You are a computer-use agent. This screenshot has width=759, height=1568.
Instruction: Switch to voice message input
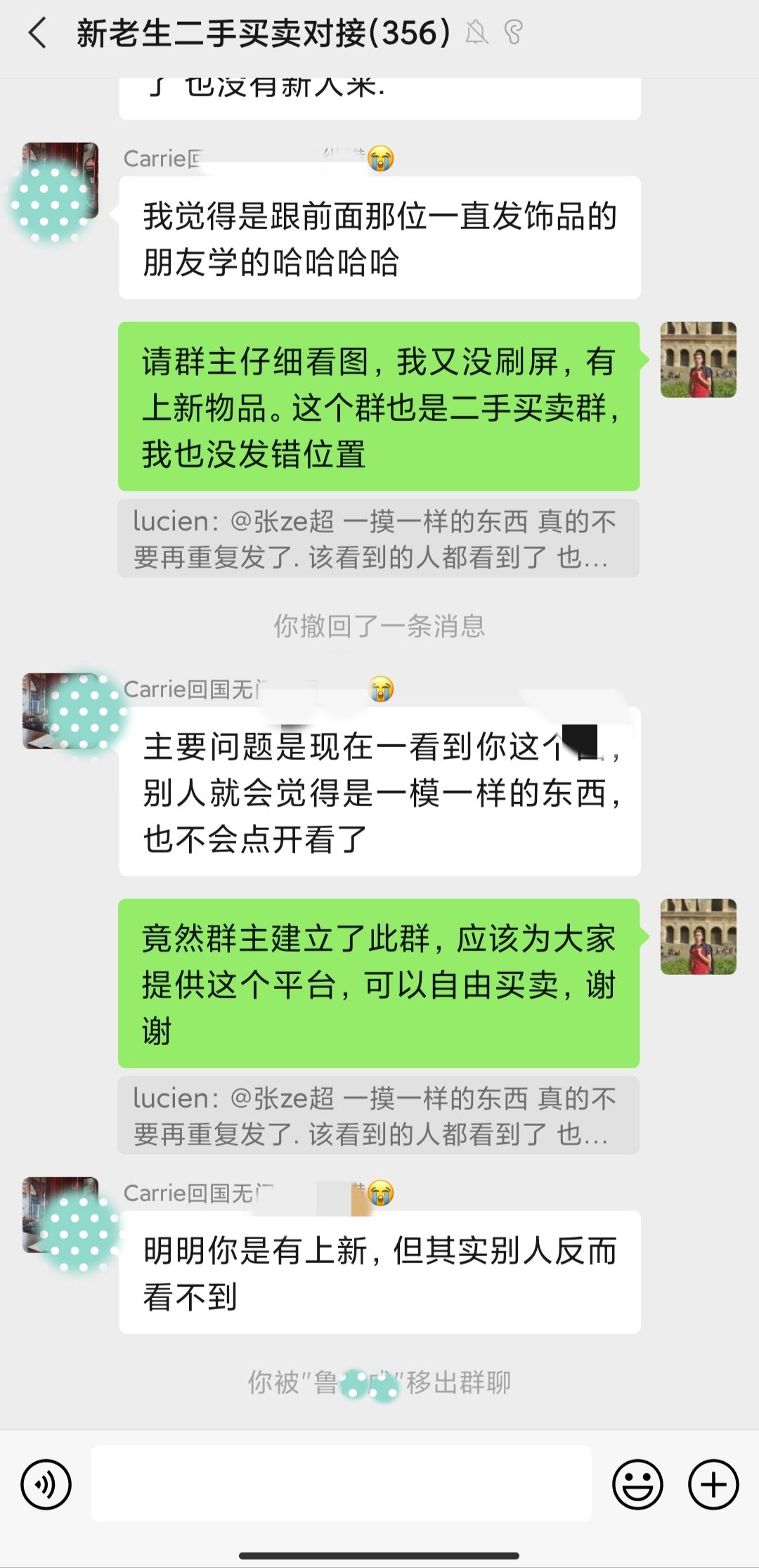46,1484
